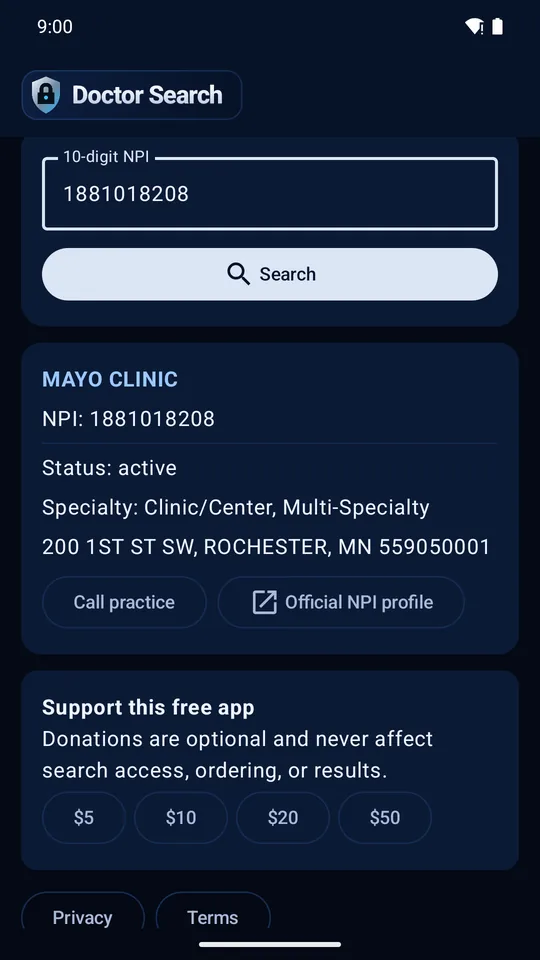Run the NPI search
Image resolution: width=540 pixels, height=960 pixels.
(269, 274)
